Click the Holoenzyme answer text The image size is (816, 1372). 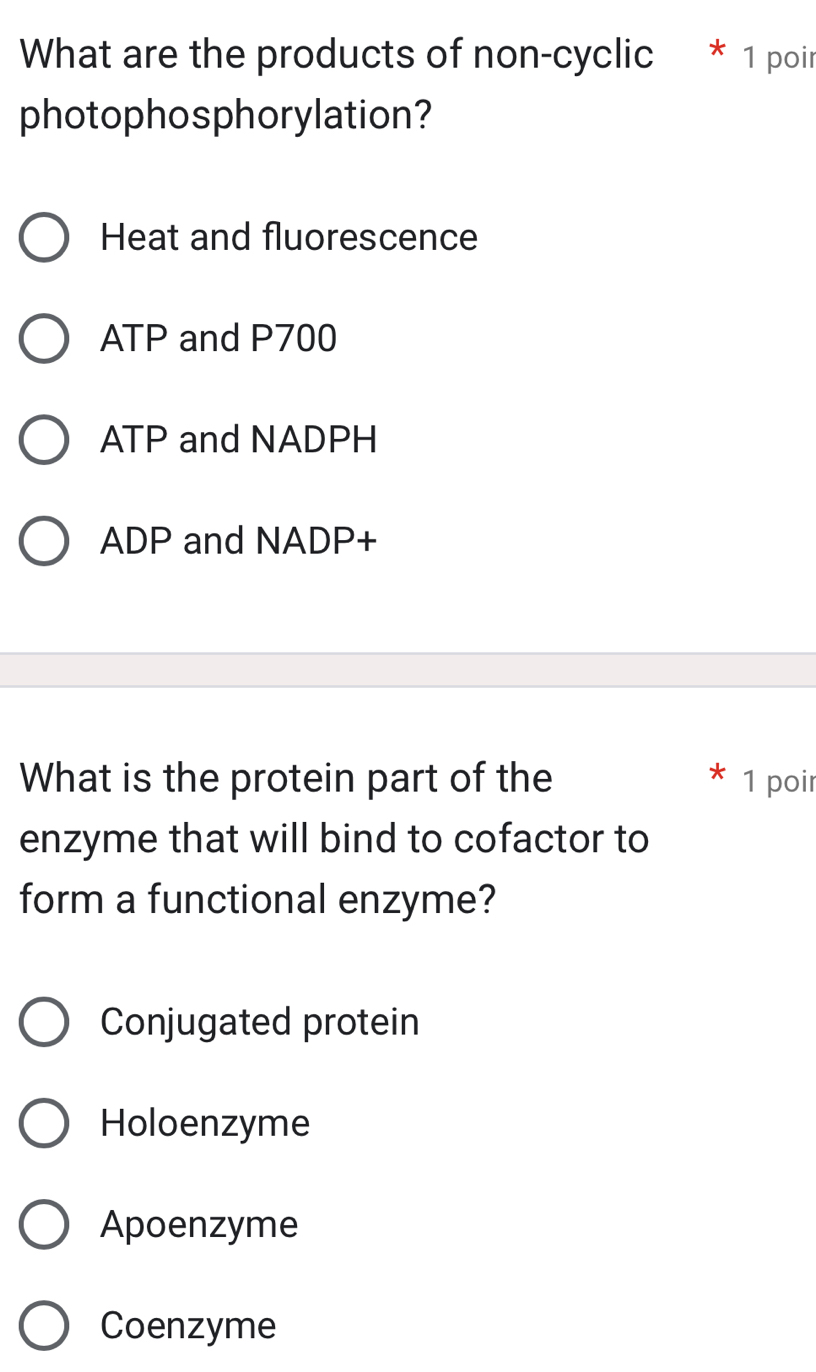click(205, 1123)
